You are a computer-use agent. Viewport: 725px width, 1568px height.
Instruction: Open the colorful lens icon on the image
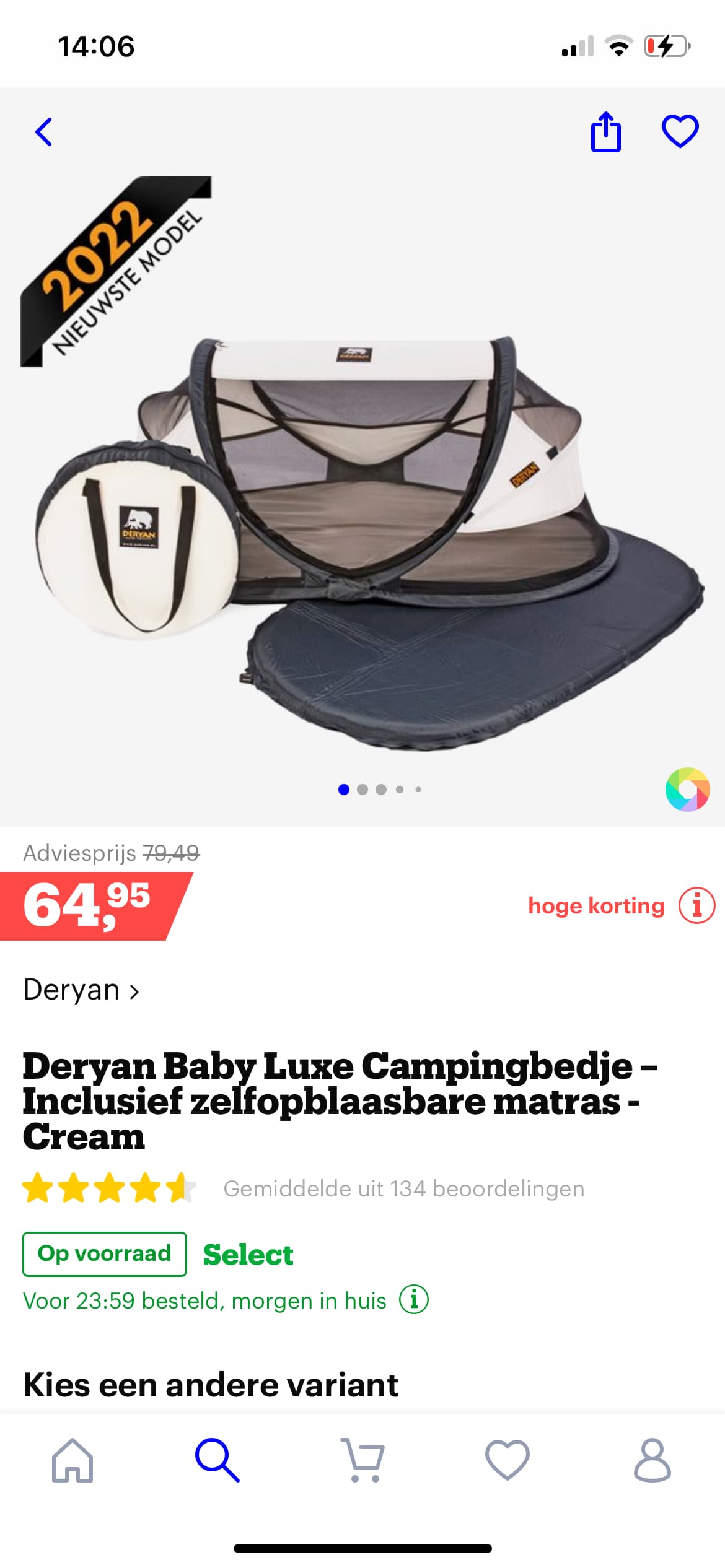[687, 790]
